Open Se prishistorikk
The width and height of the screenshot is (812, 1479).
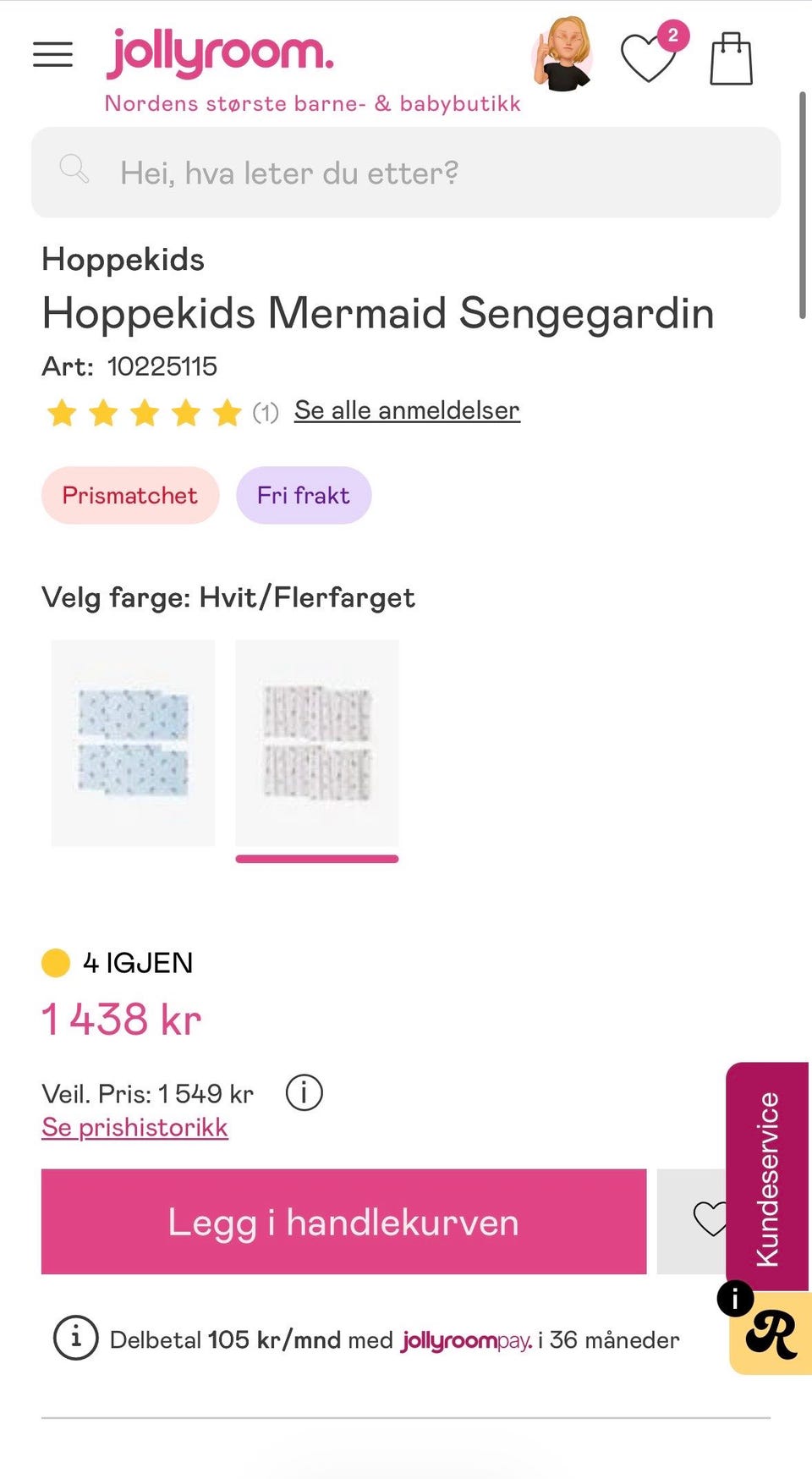pos(134,1126)
